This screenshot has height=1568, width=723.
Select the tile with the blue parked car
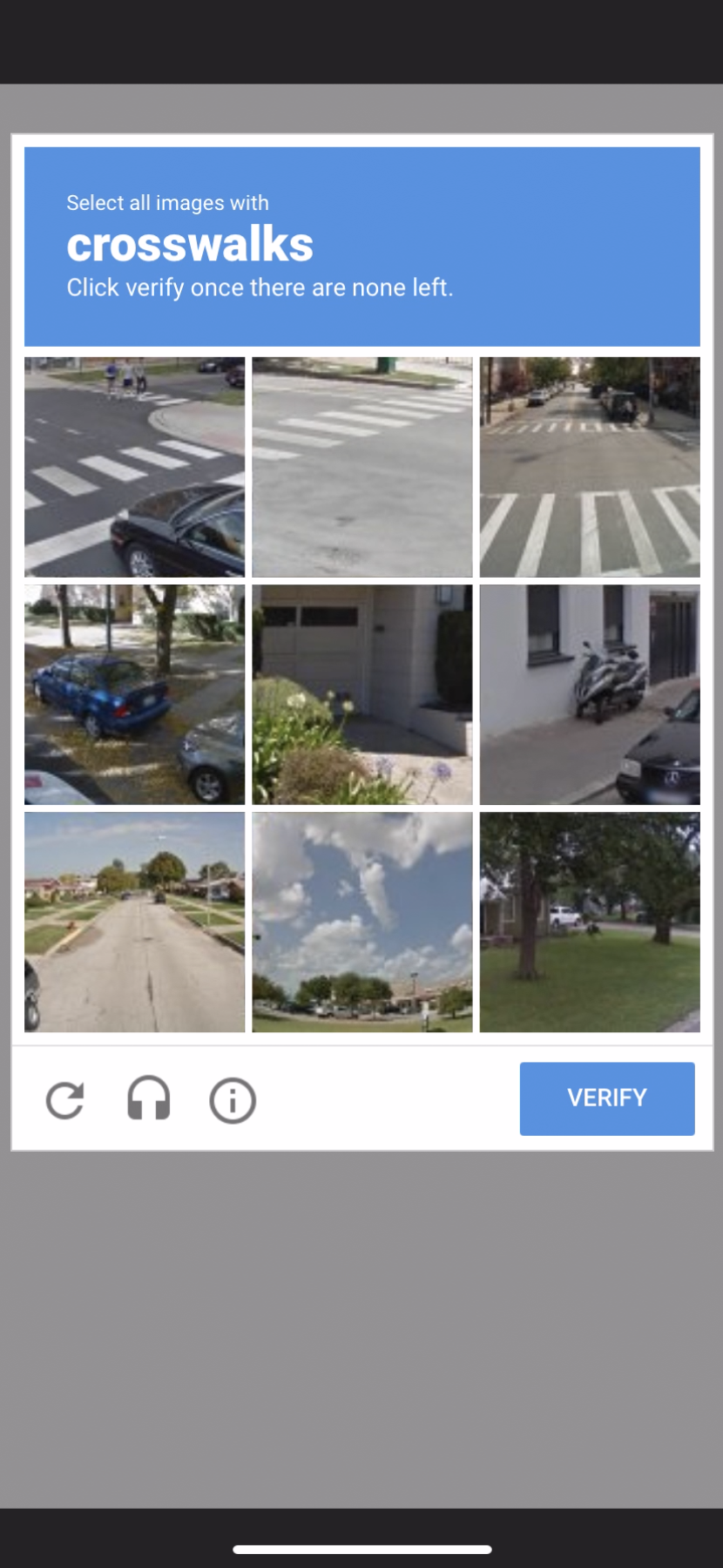point(135,694)
